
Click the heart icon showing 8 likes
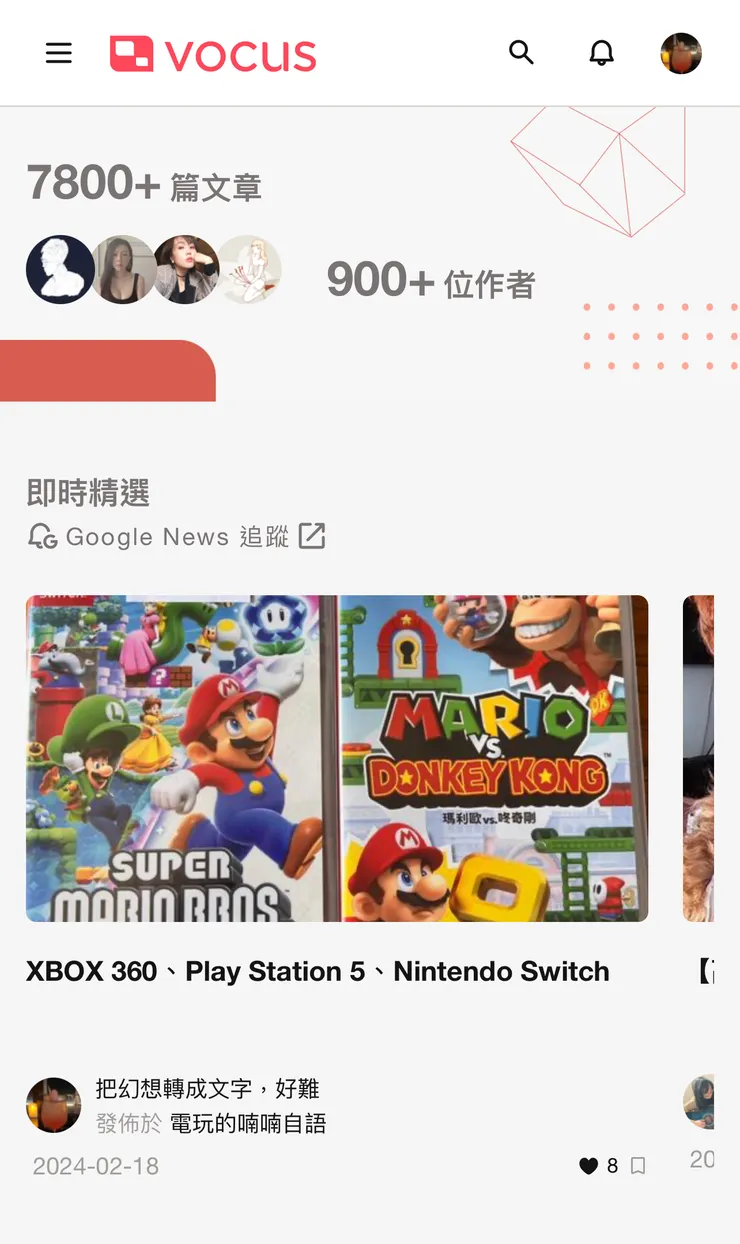point(589,1165)
